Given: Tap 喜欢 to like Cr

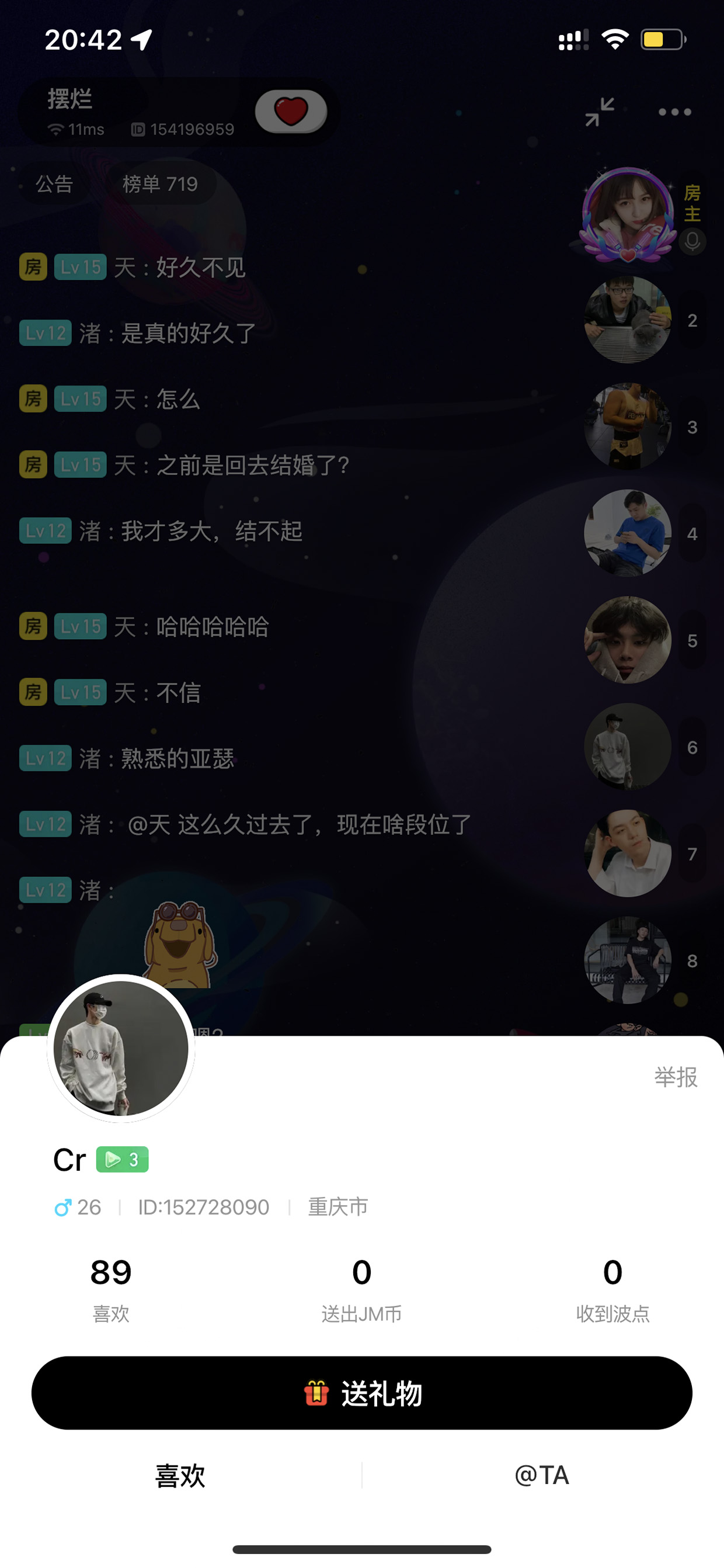Looking at the screenshot, I should point(180,1476).
